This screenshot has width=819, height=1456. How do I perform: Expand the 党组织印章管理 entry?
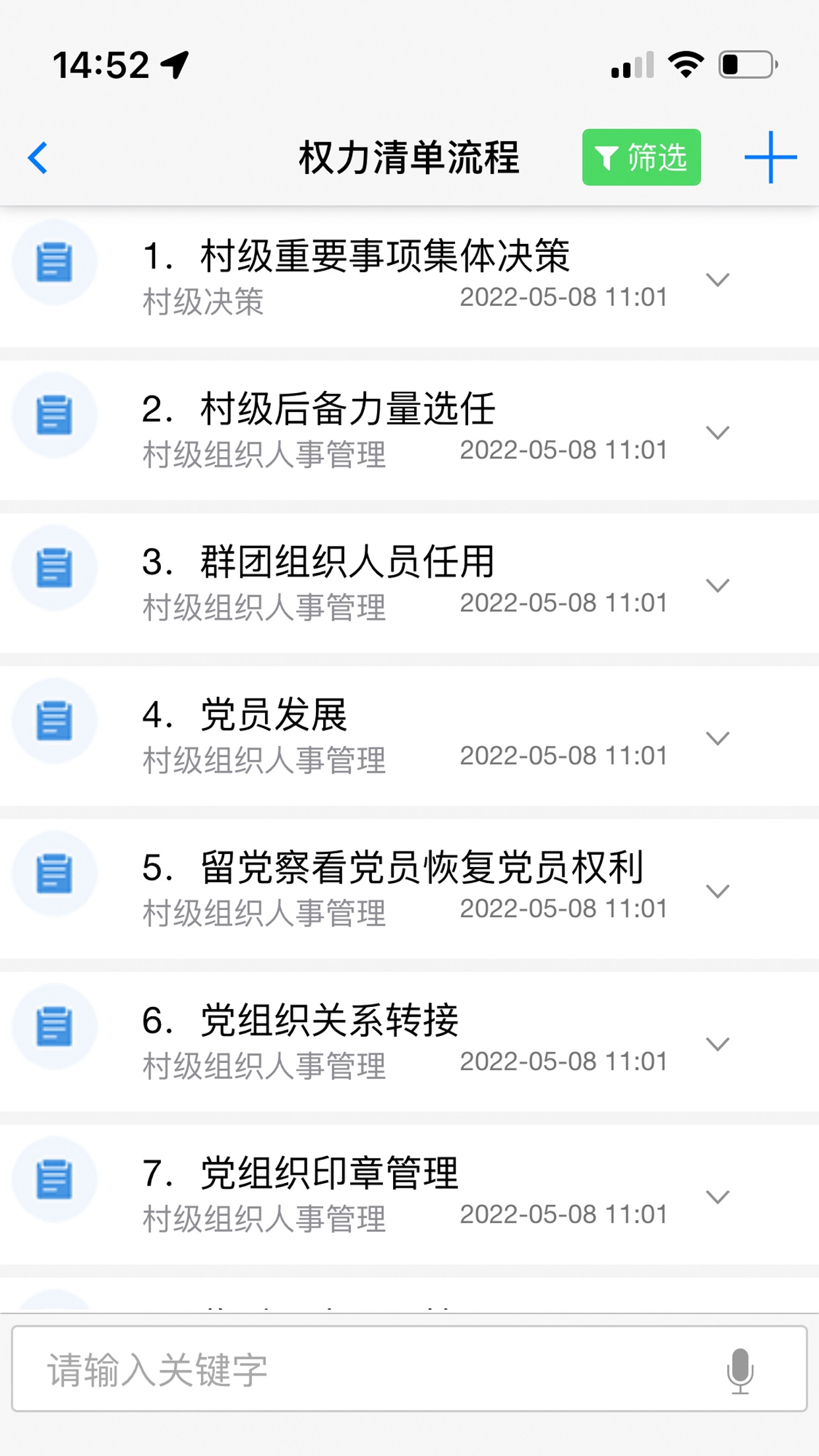pyautogui.click(x=718, y=1198)
